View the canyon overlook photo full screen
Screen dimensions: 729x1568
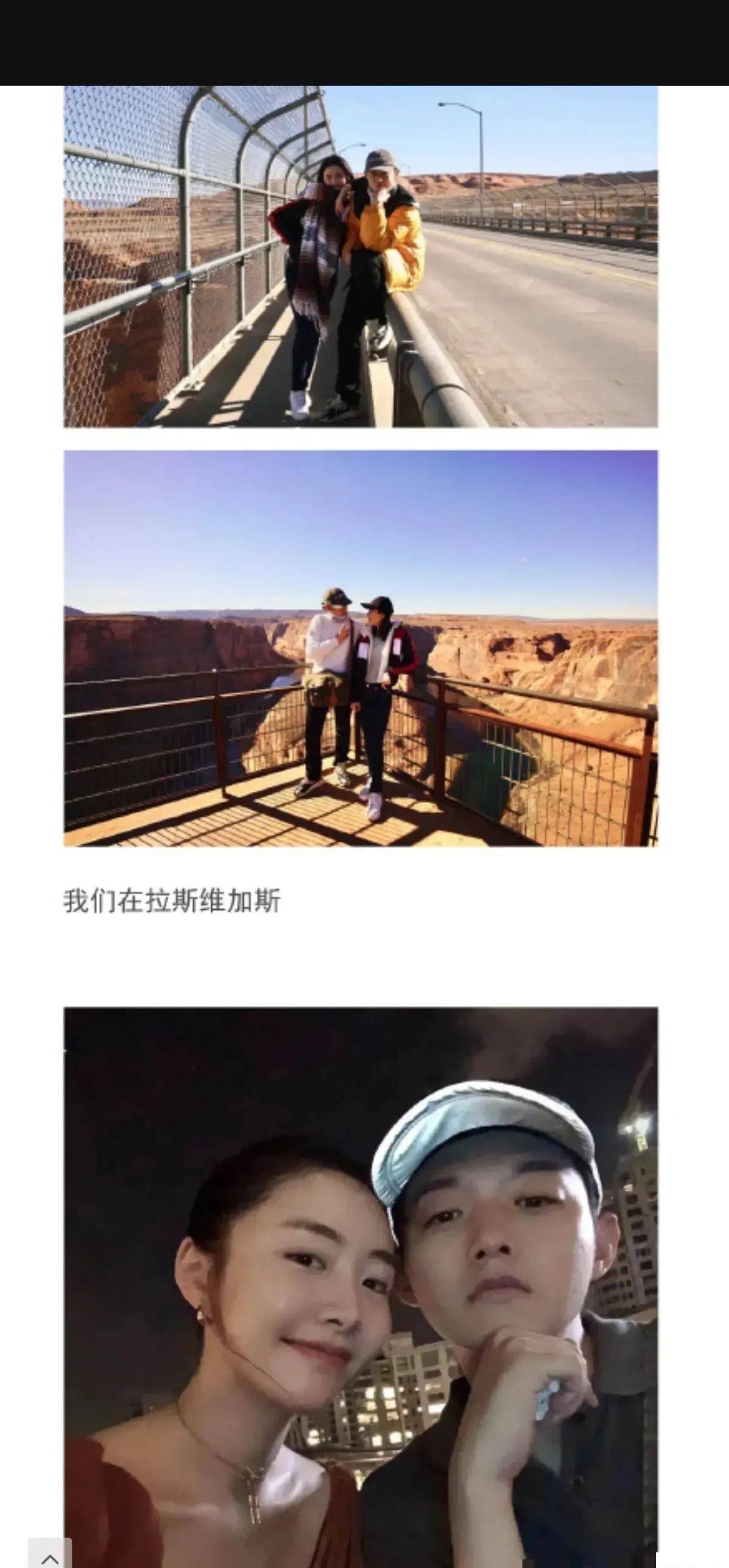[x=361, y=648]
